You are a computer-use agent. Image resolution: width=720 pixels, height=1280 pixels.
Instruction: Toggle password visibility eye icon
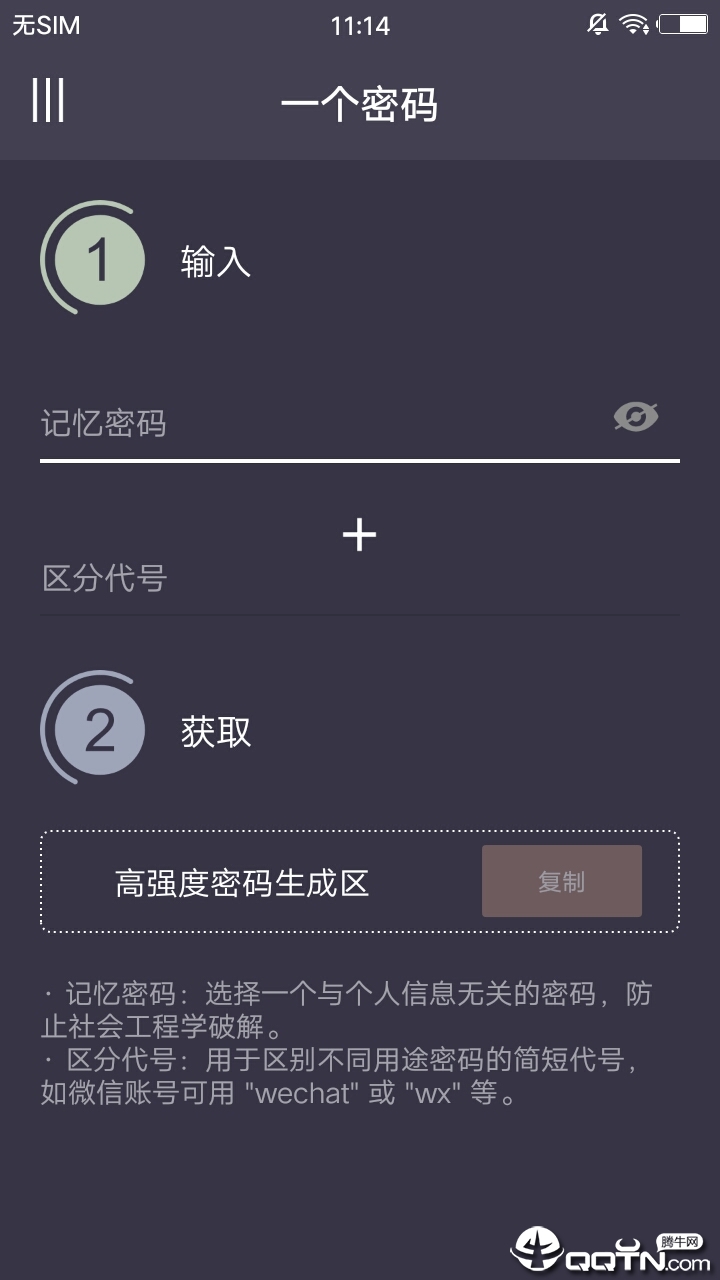point(636,417)
